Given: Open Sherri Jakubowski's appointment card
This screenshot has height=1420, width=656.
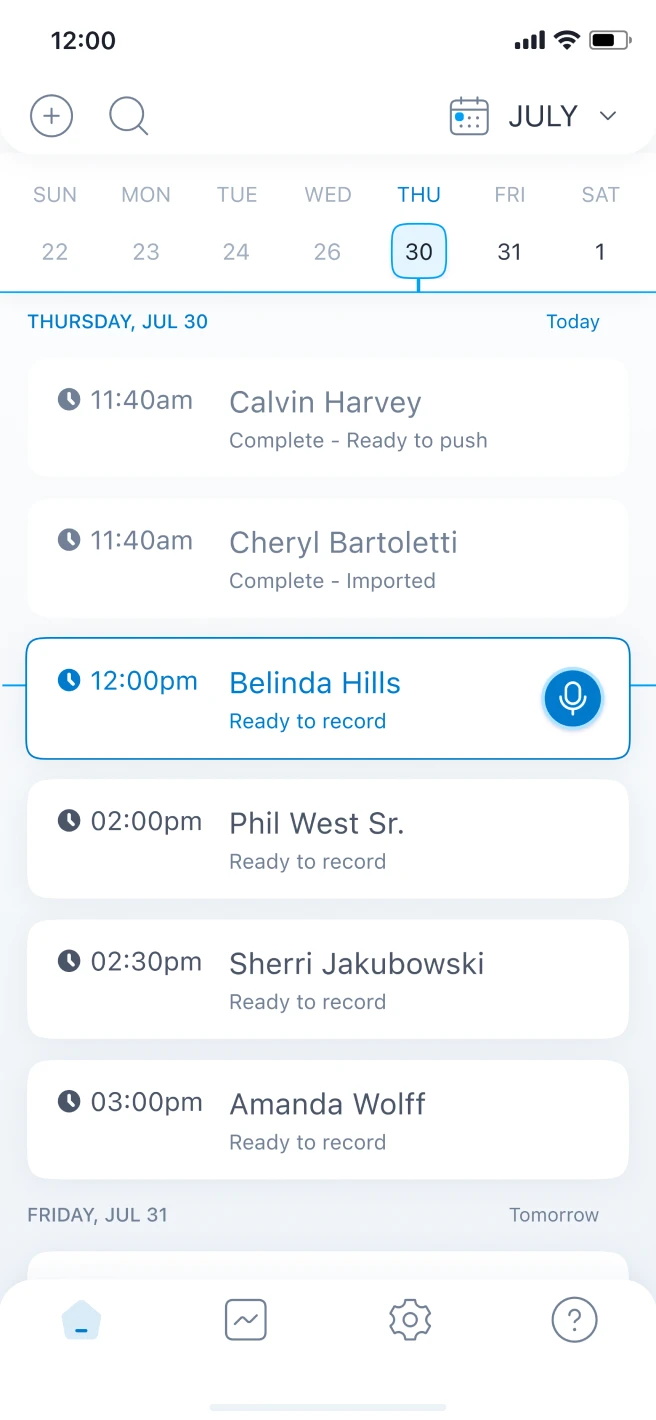Looking at the screenshot, I should (328, 979).
